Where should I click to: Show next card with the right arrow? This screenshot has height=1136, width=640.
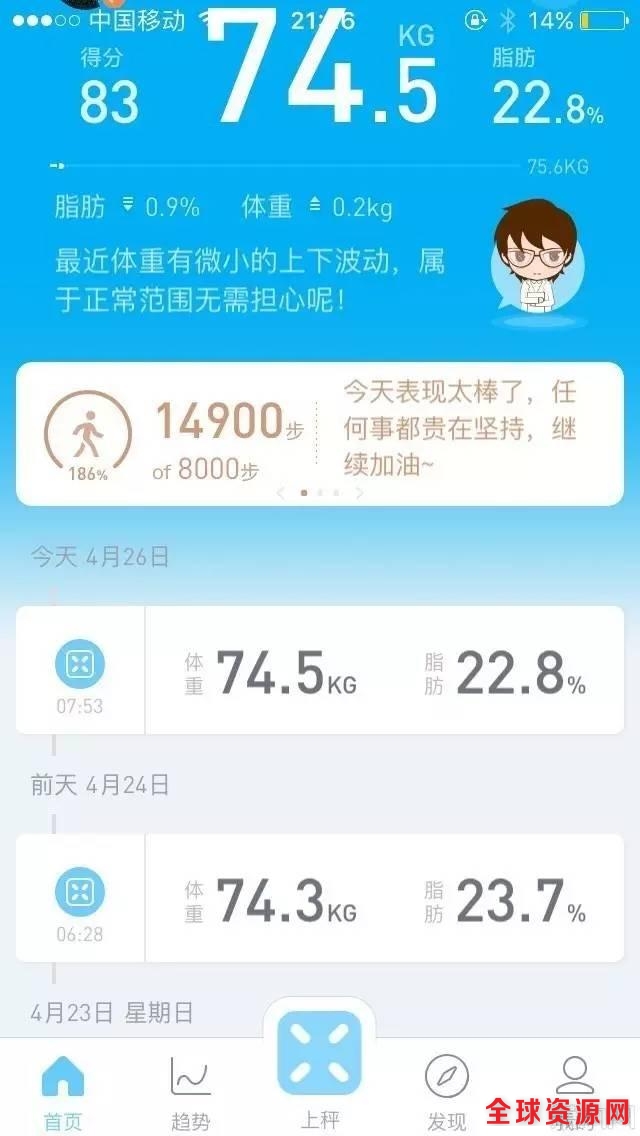point(359,492)
